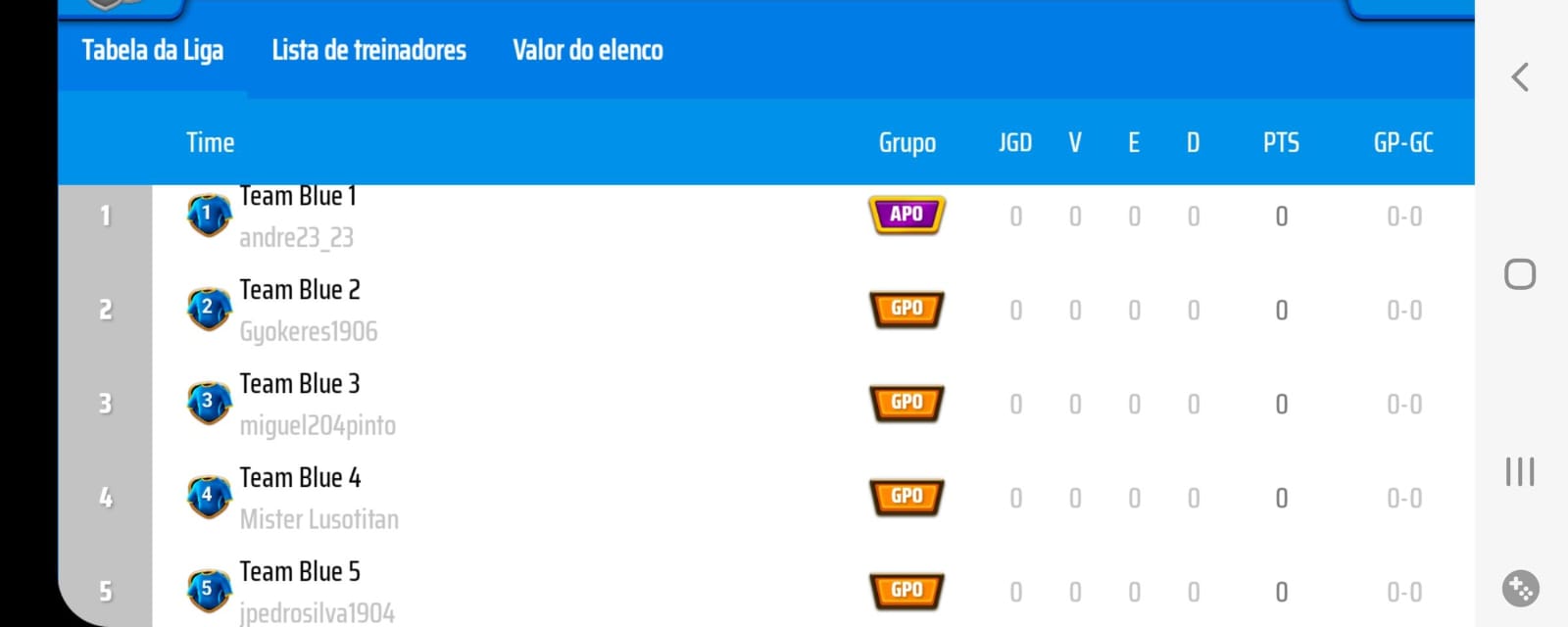Select the Valor do elenco tab
Viewport: 1568px width, 627px height.
pos(587,50)
